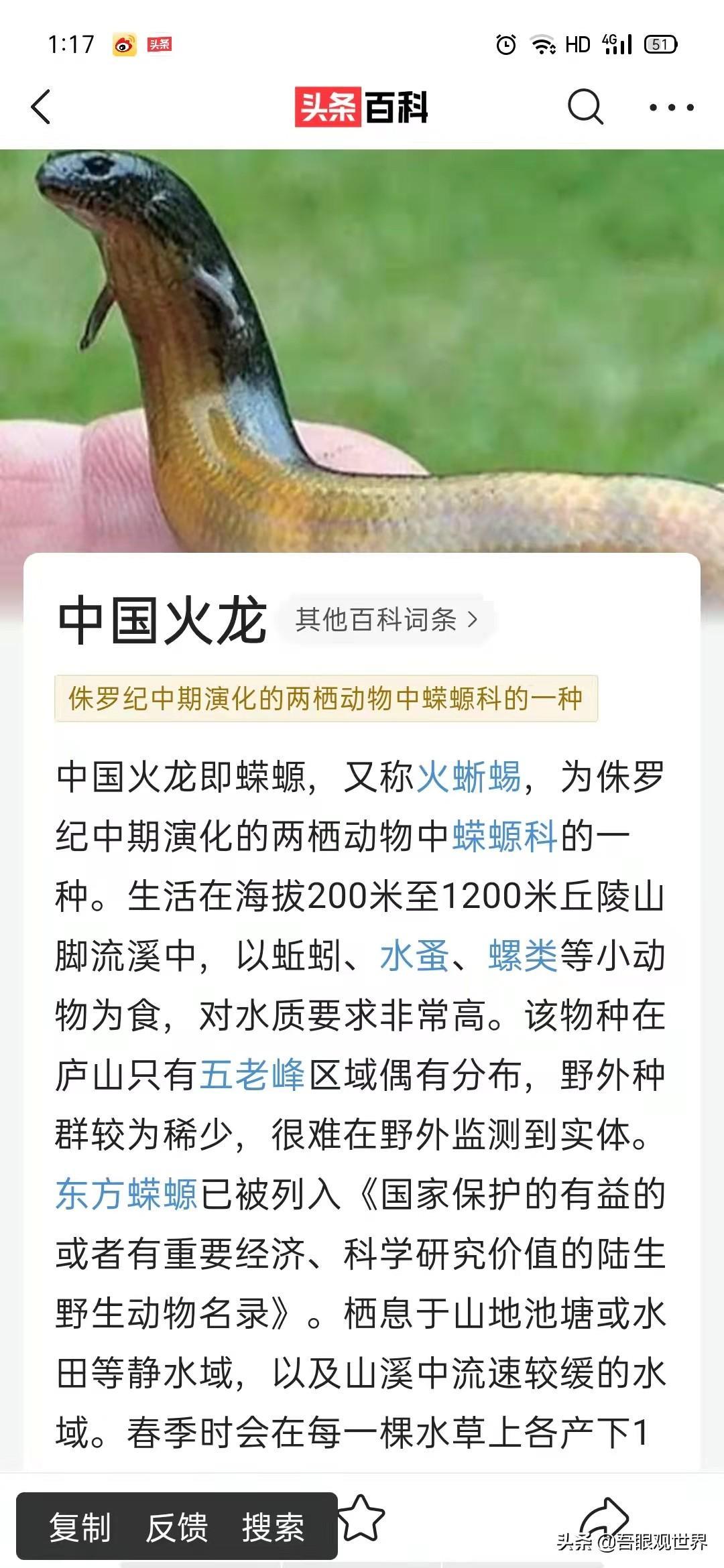Open the three-dot overflow menu
This screenshot has width=724, height=1568.
(671, 107)
